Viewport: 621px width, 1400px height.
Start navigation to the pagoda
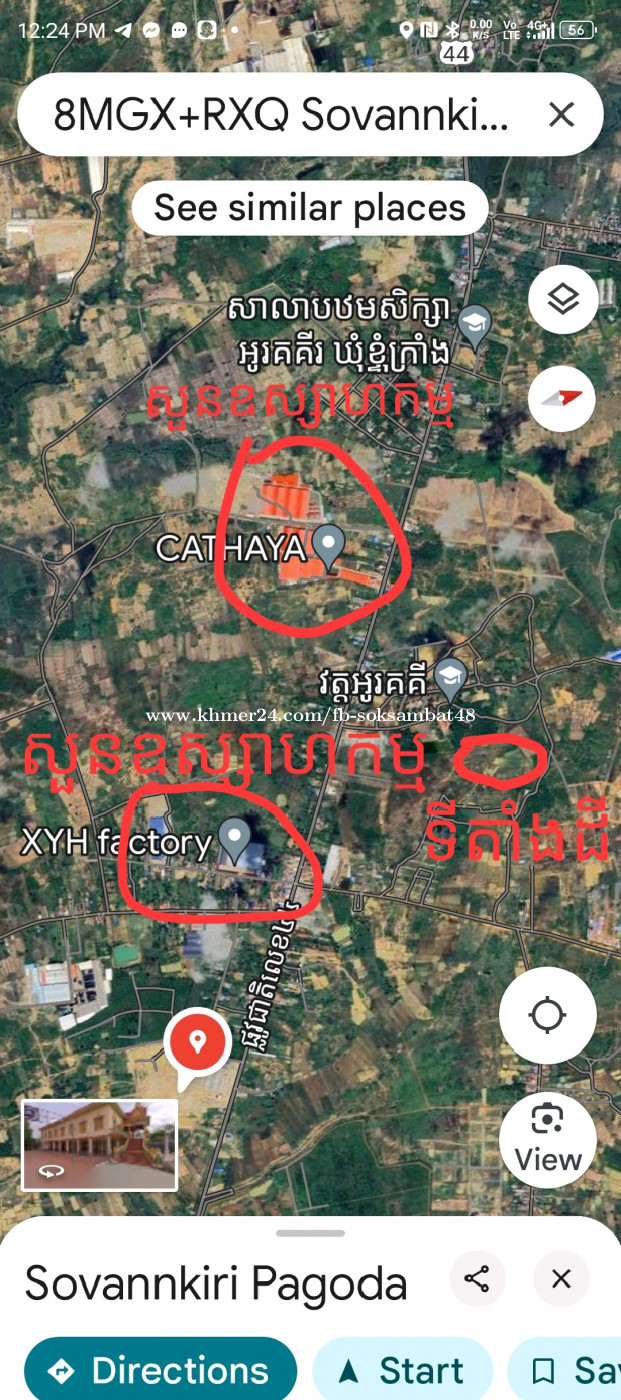402,1369
